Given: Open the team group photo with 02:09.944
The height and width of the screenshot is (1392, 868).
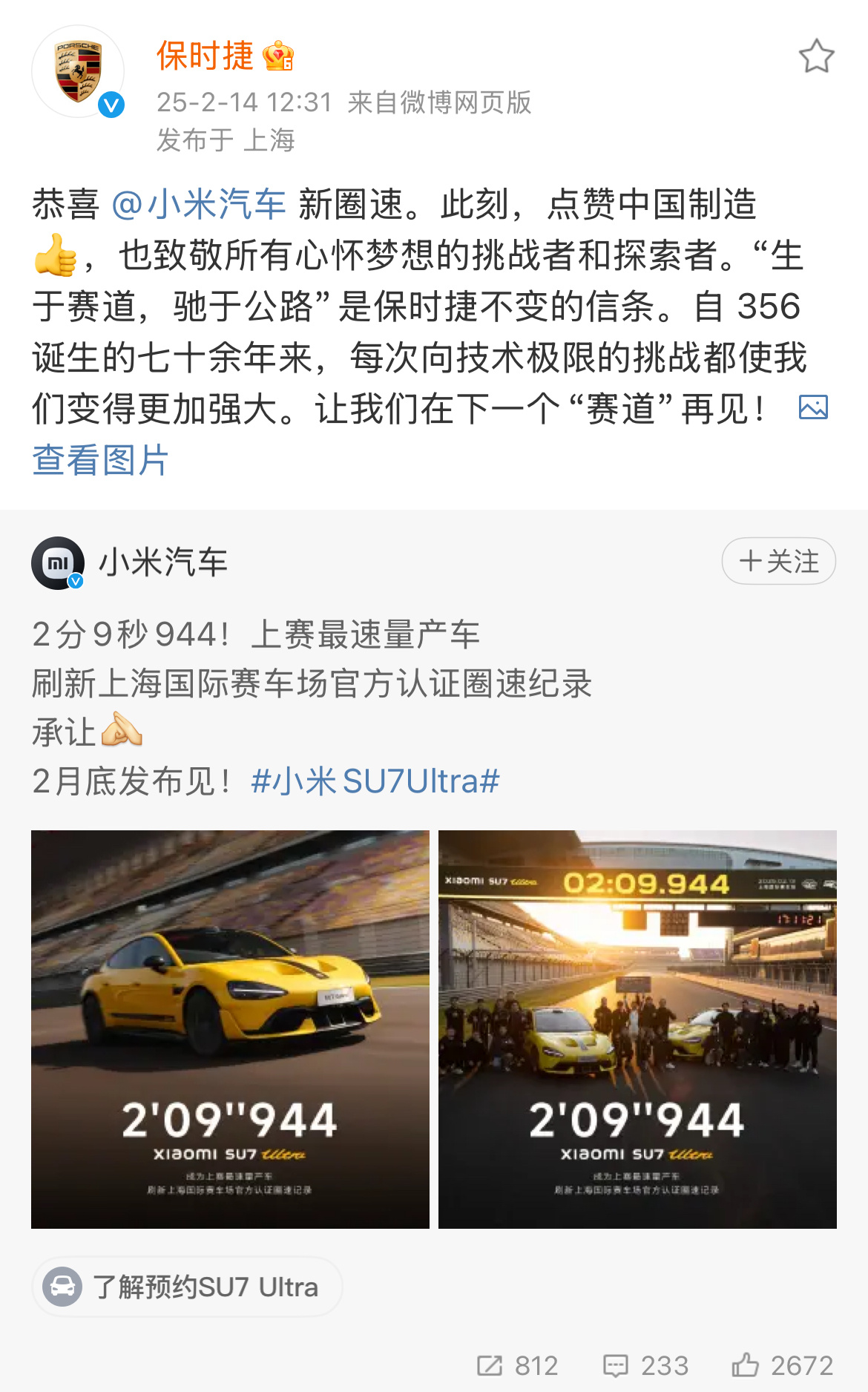Looking at the screenshot, I should [637, 1029].
